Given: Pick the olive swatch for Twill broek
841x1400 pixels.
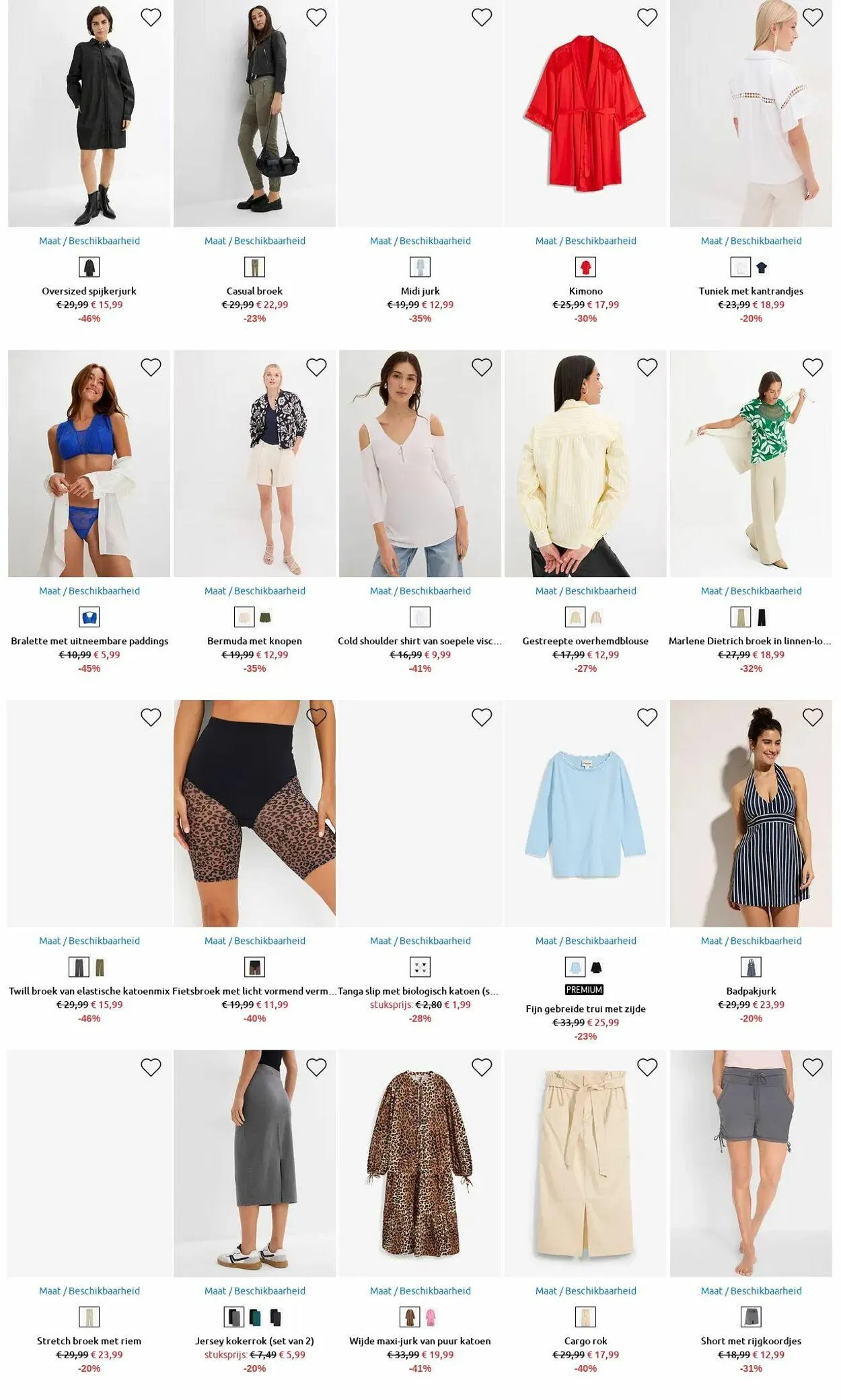Looking at the screenshot, I should 100,968.
